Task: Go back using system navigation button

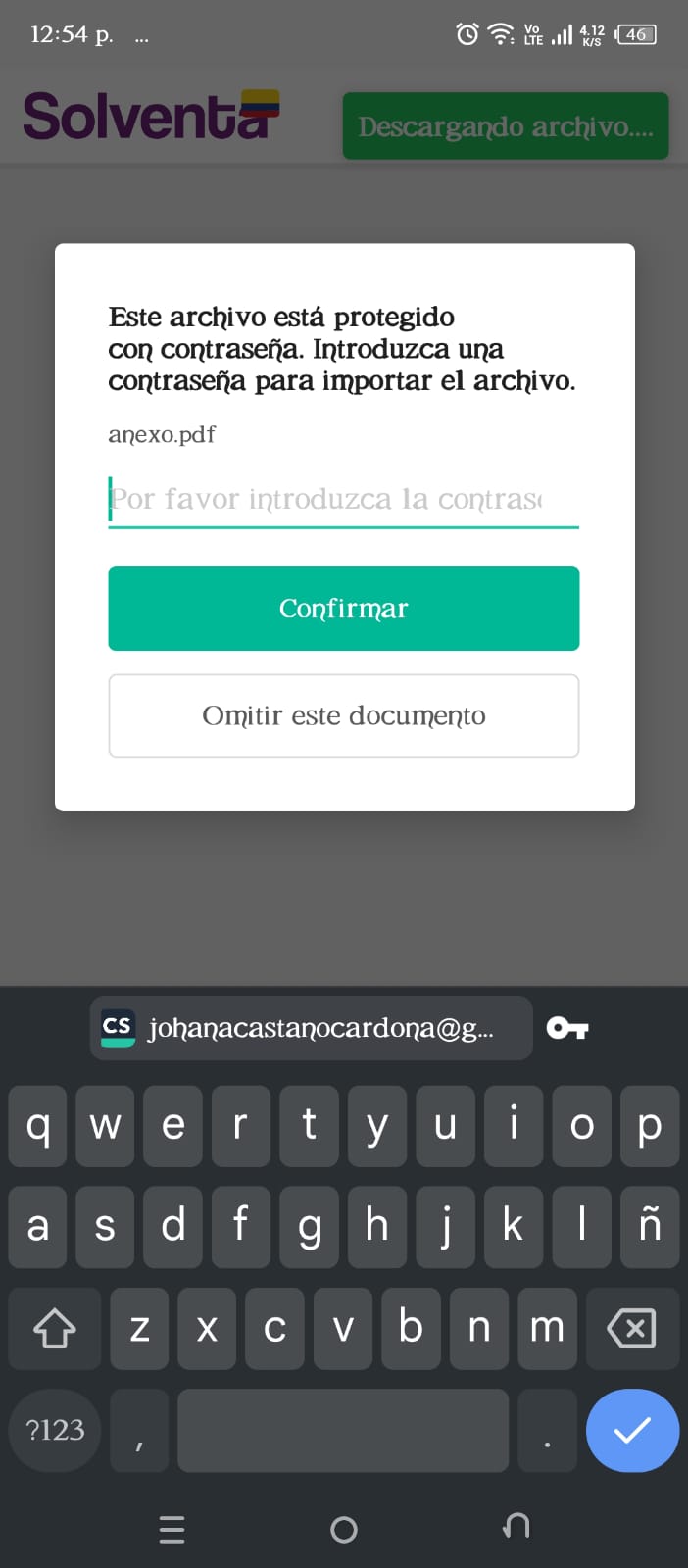Action: [516, 1527]
